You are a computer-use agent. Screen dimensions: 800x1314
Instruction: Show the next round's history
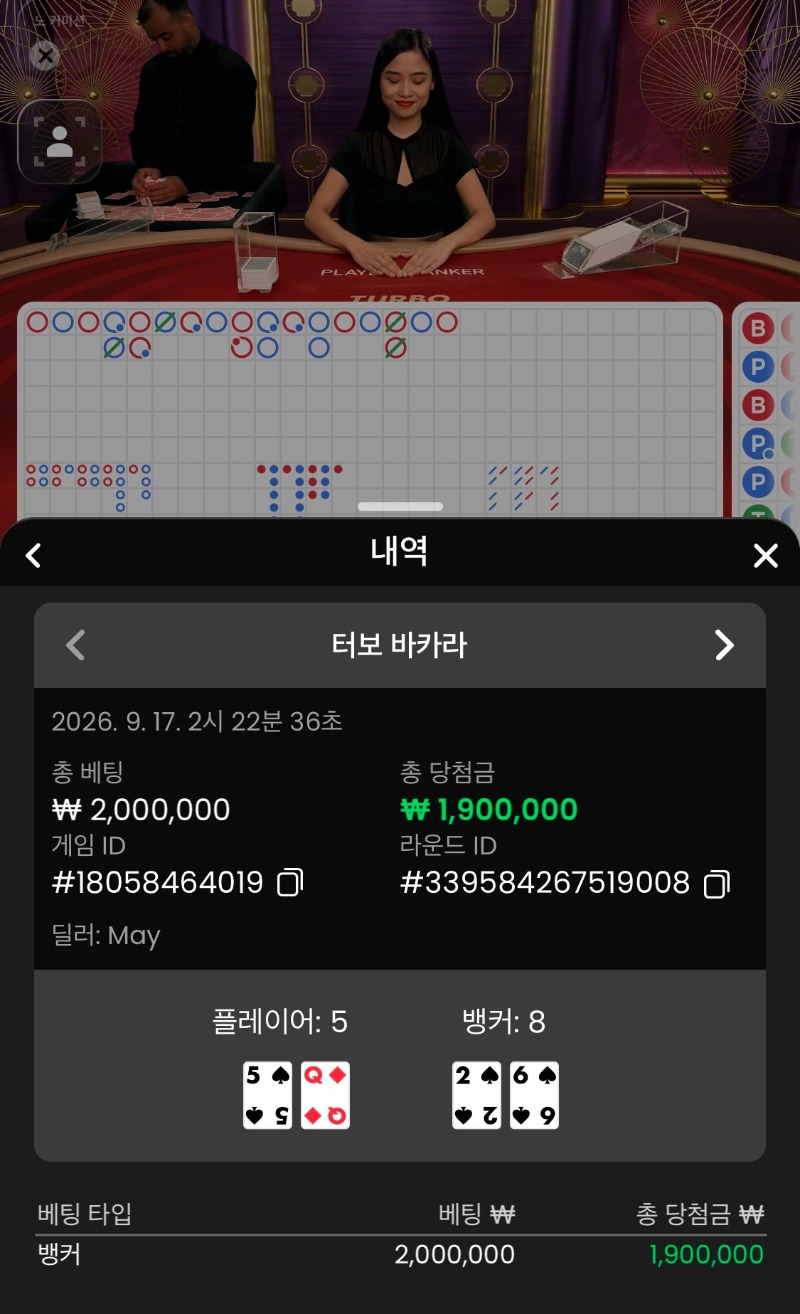click(x=724, y=645)
